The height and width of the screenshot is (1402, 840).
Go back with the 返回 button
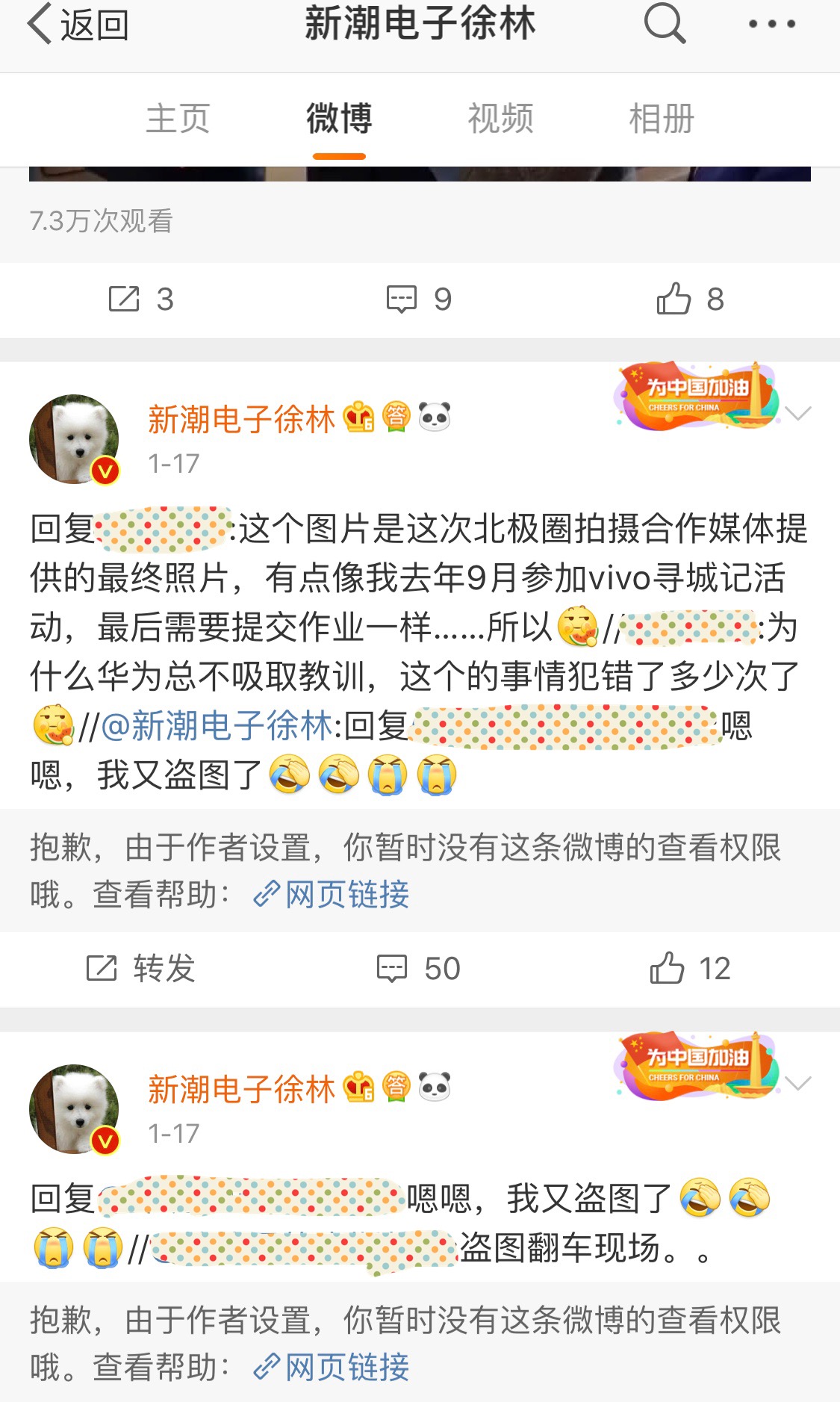pyautogui.click(x=78, y=25)
